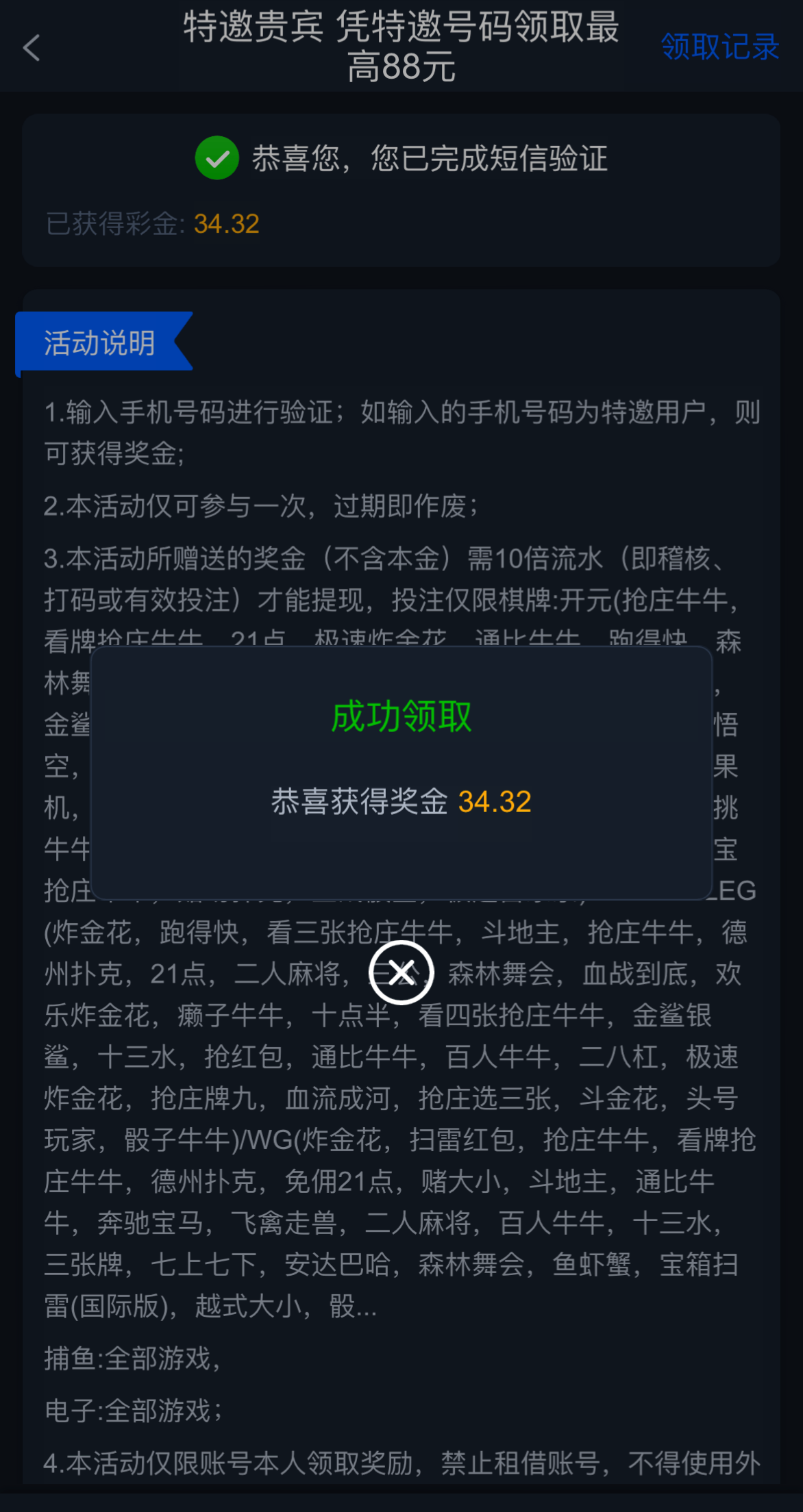Viewport: 803px width, 1512px height.
Task: Close the 成功领取 reward popup
Action: [x=401, y=972]
